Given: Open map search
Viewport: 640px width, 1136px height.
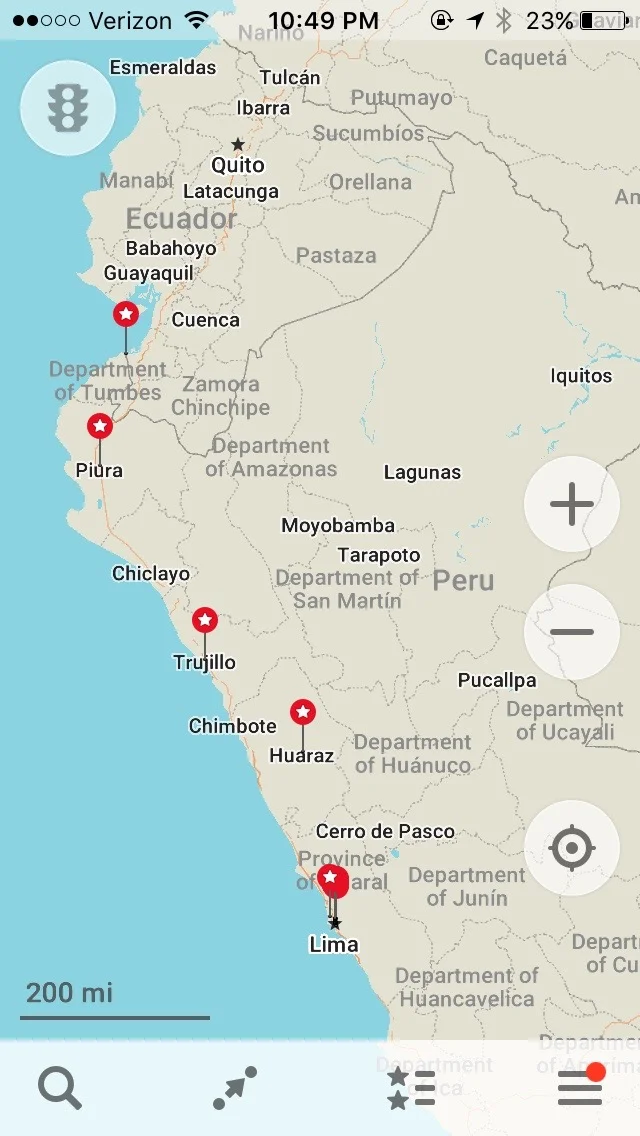Looking at the screenshot, I should click(59, 1088).
